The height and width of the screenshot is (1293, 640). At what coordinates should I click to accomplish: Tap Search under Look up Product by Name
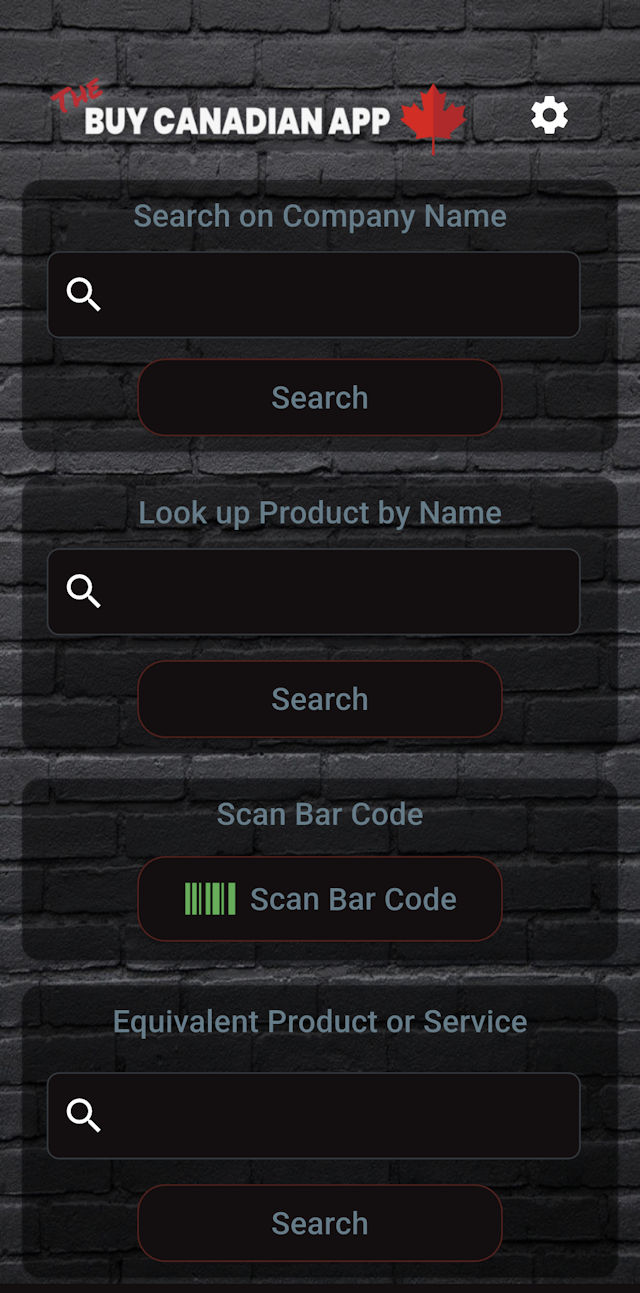point(320,699)
